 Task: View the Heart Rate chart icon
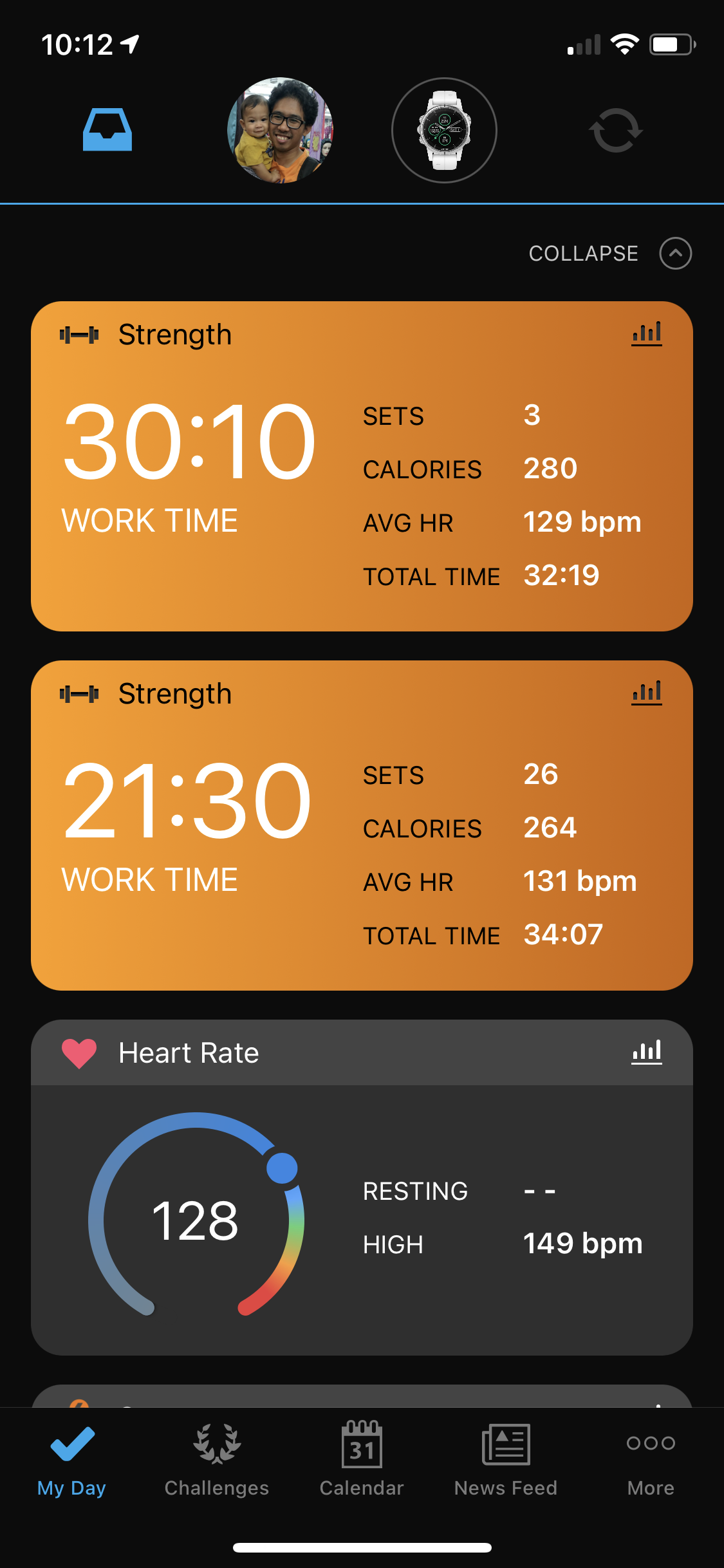[646, 1052]
